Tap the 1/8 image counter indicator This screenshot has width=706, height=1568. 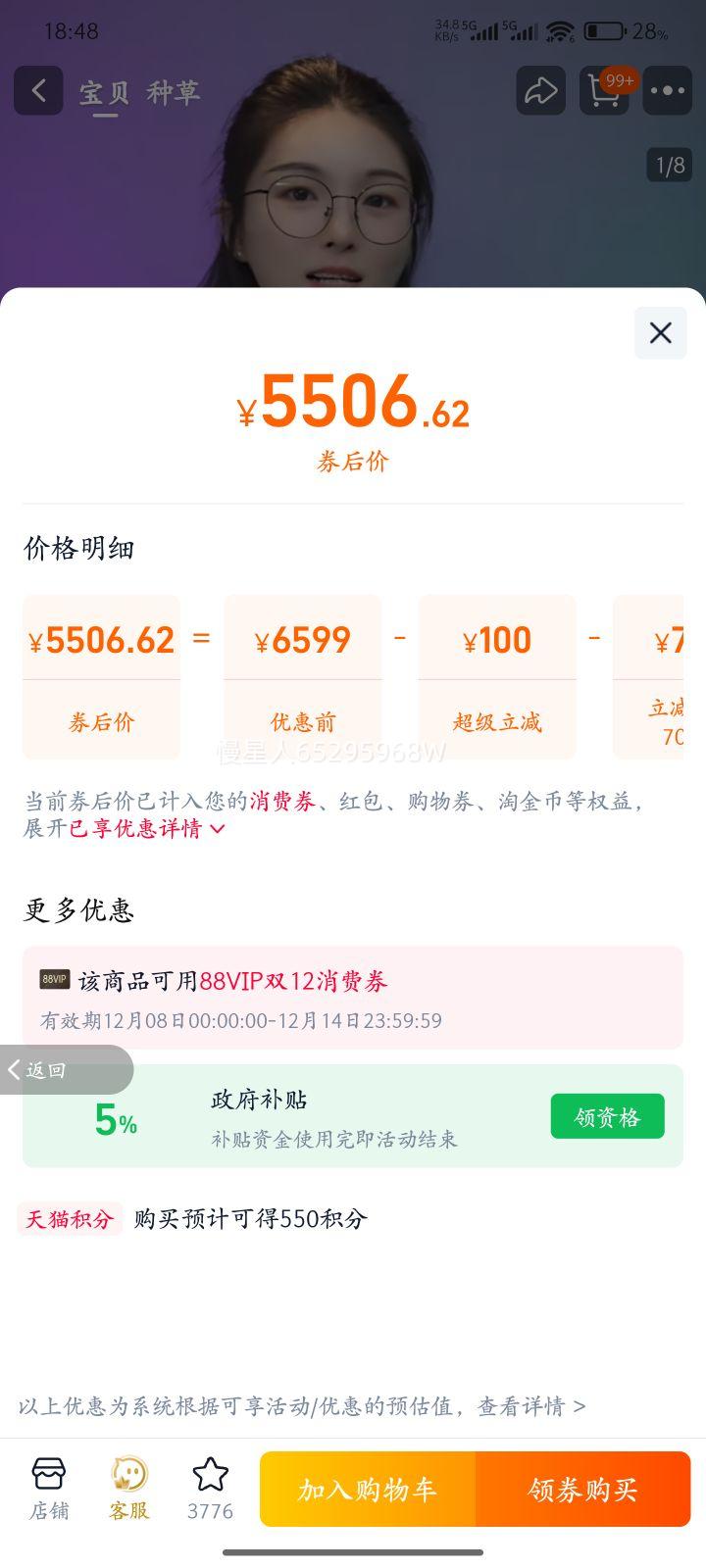[671, 165]
